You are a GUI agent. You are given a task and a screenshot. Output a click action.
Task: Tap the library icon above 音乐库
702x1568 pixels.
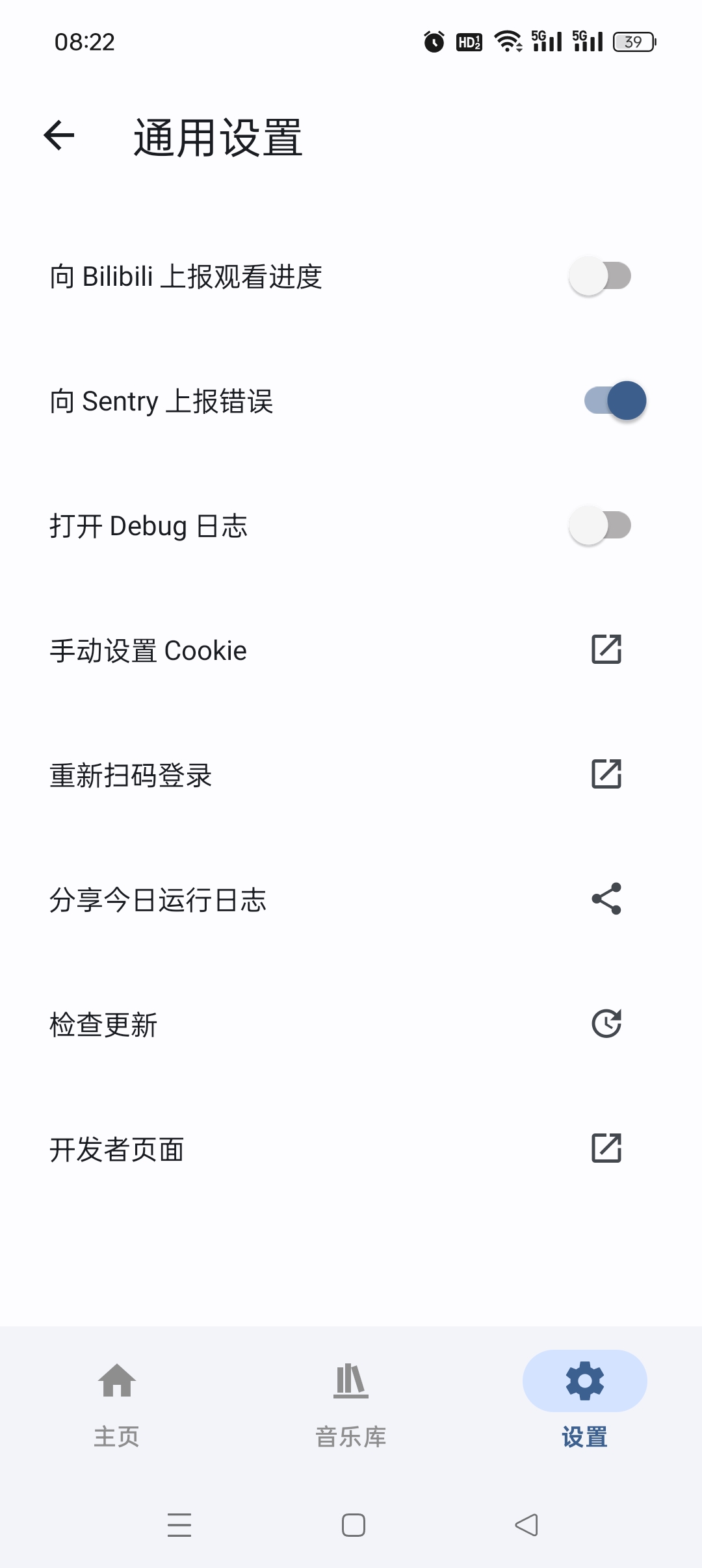click(x=350, y=1381)
